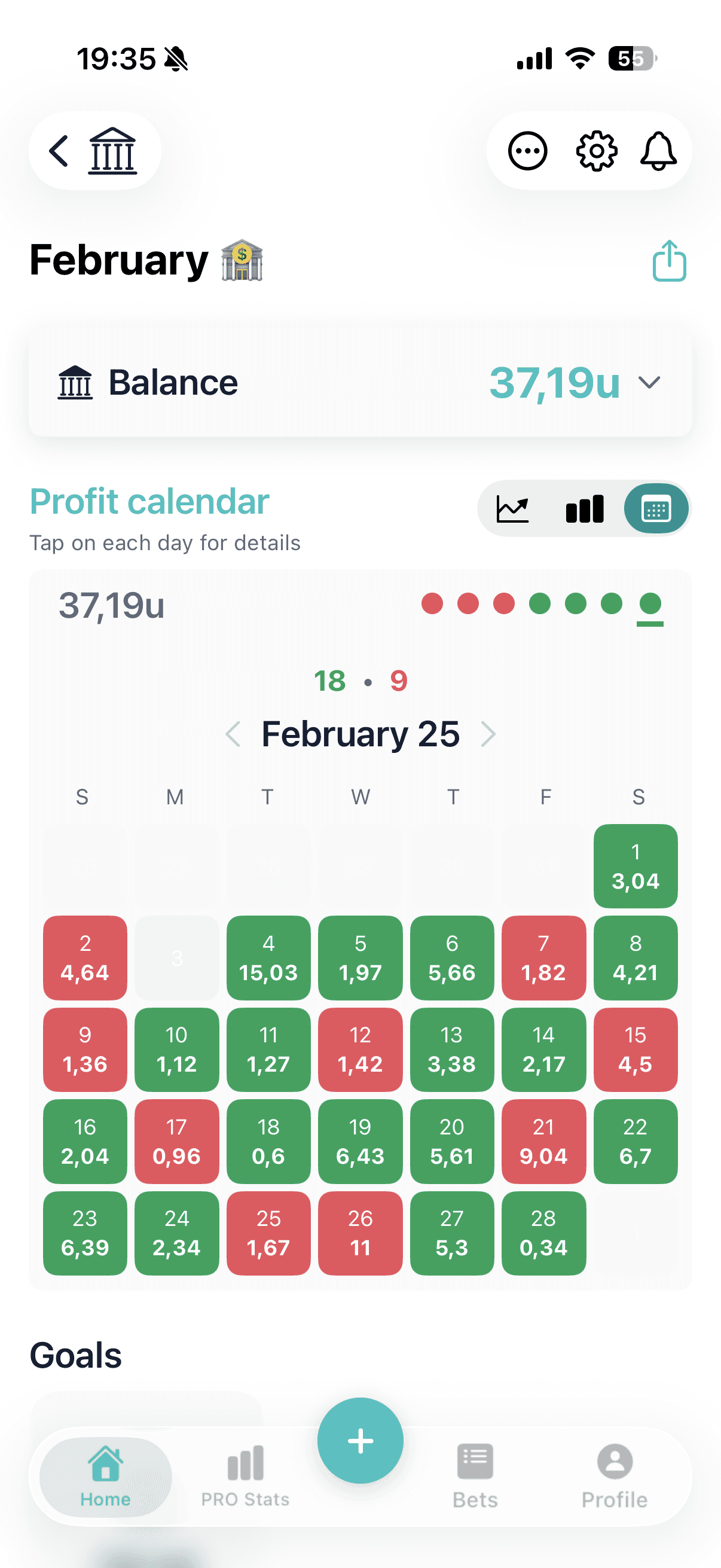Screen dimensions: 721x1568
Task: Select the first red streak dot
Action: coord(433,605)
